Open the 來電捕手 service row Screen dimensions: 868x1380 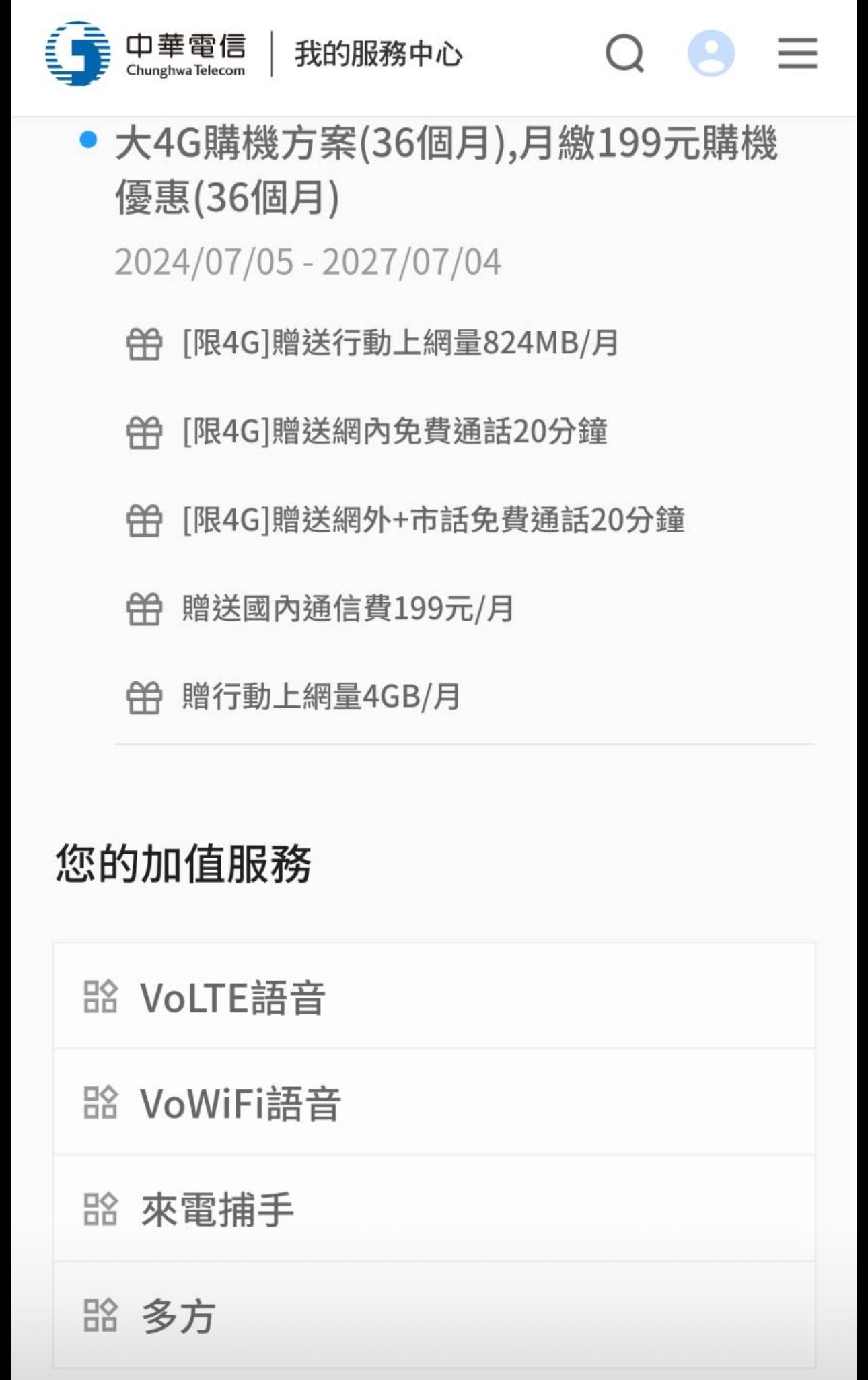[x=433, y=1209]
